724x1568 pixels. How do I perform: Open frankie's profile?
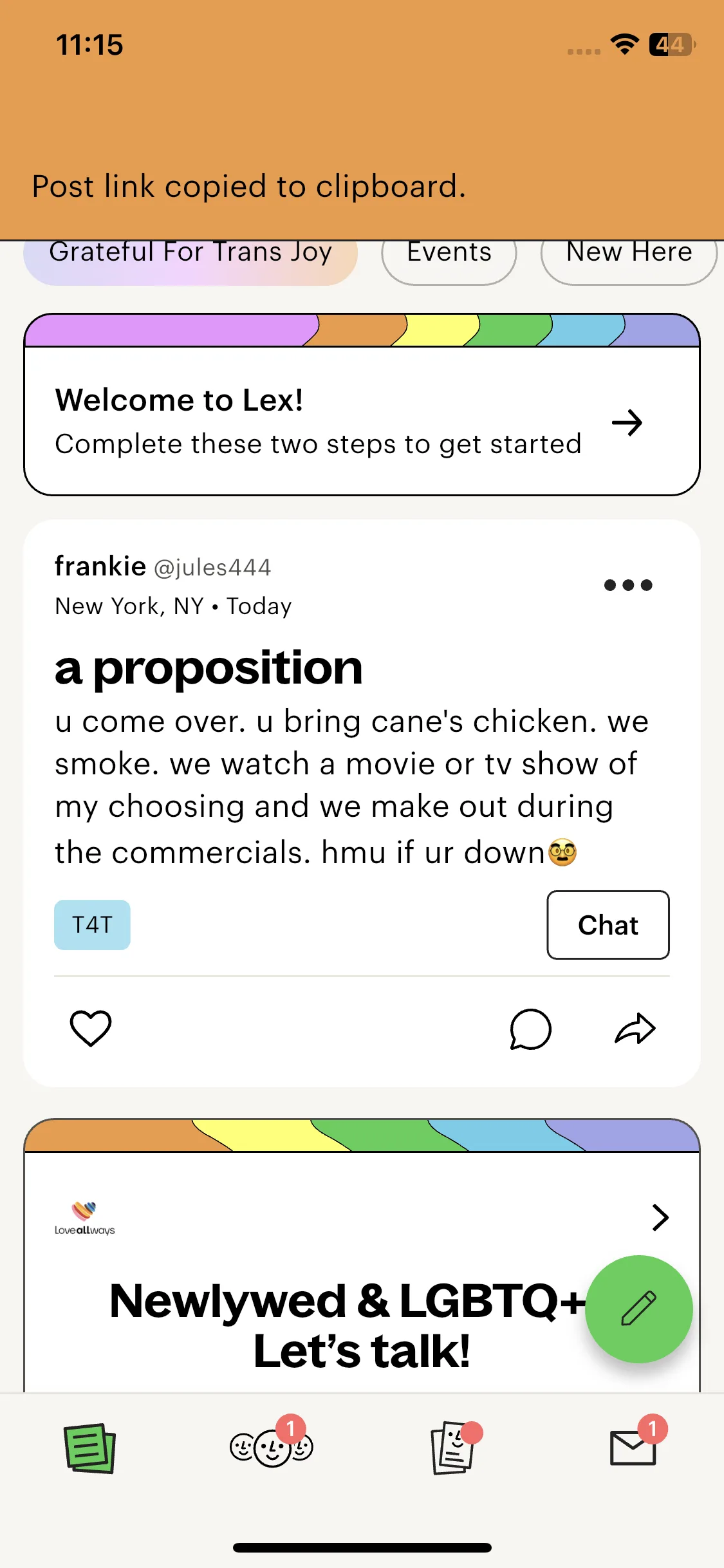(x=100, y=566)
